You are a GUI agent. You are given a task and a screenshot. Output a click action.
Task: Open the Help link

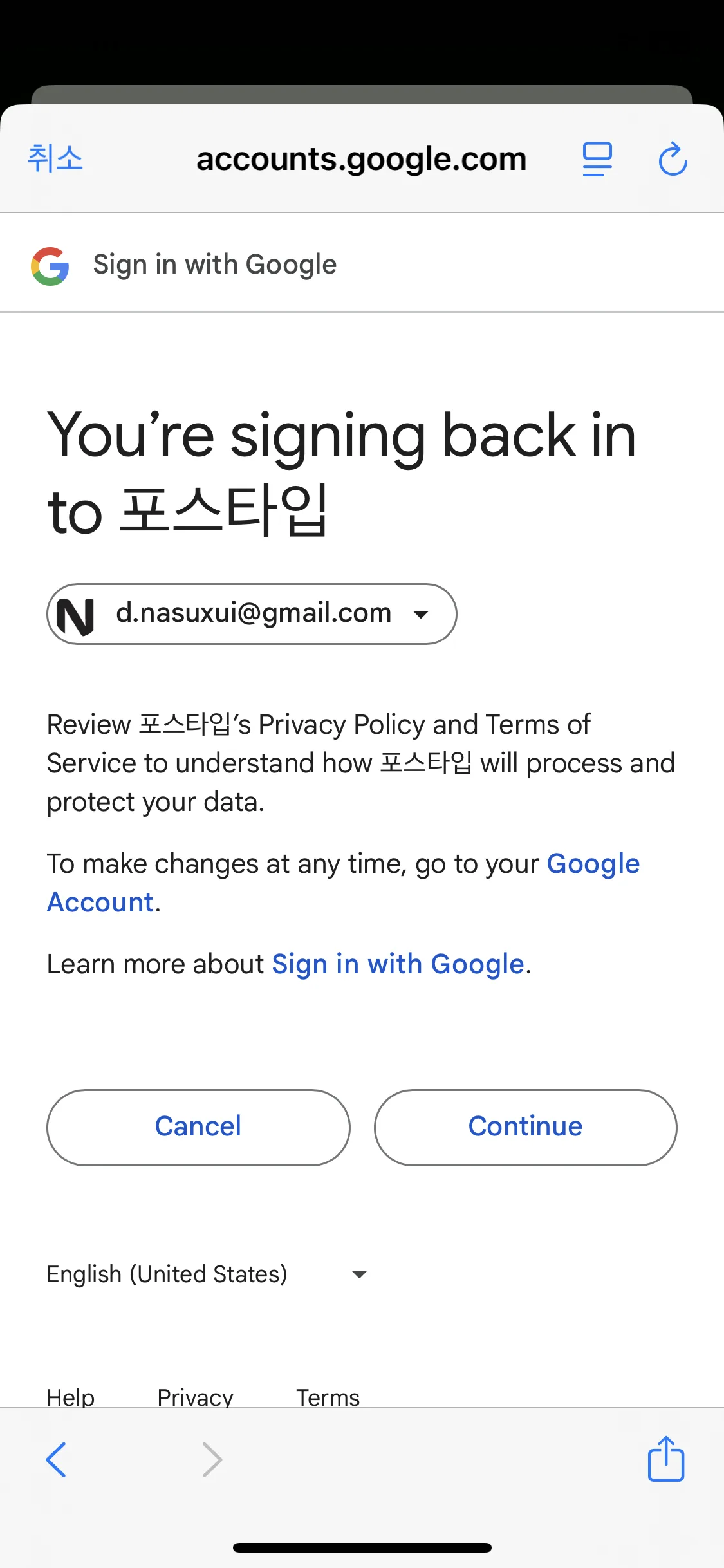pos(71,1397)
